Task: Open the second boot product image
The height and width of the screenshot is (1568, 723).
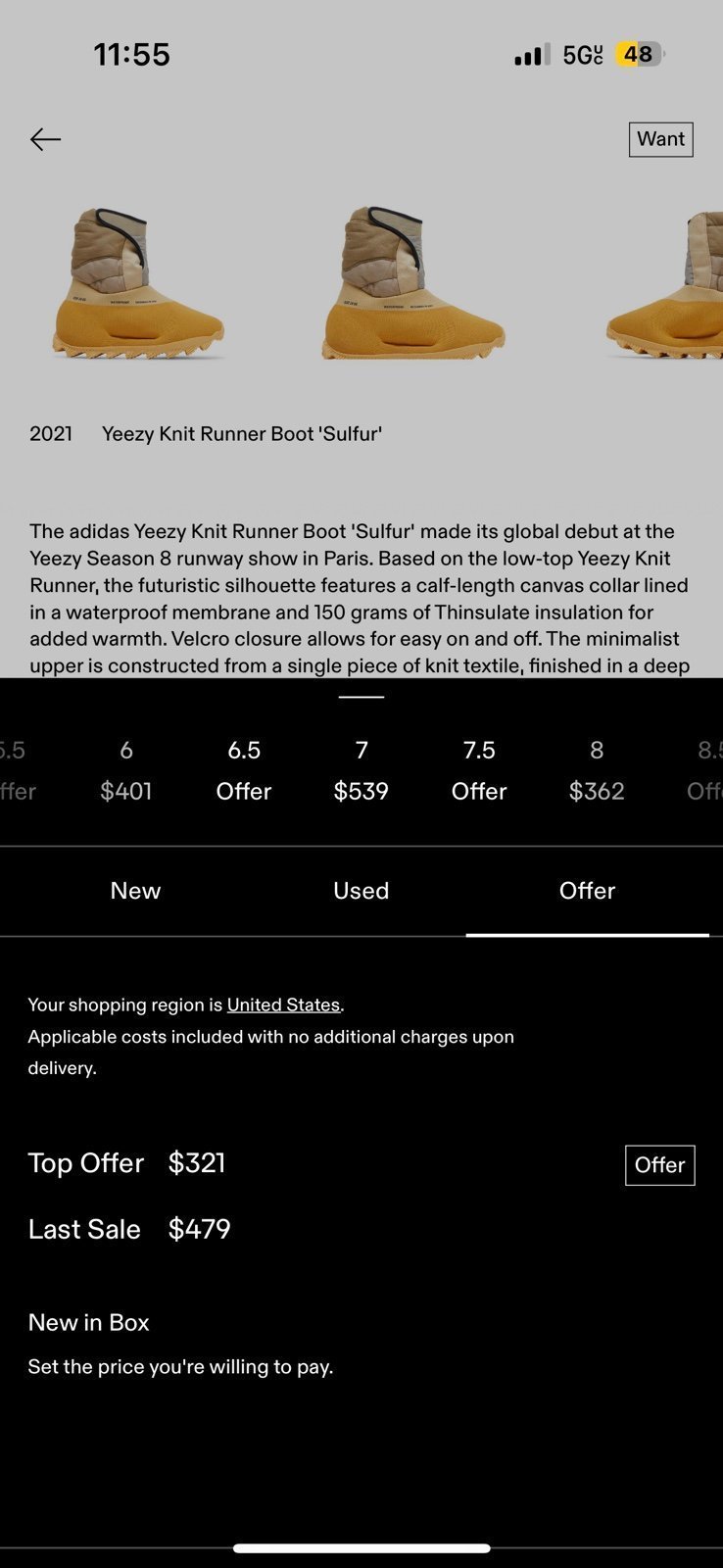Action: click(x=412, y=283)
